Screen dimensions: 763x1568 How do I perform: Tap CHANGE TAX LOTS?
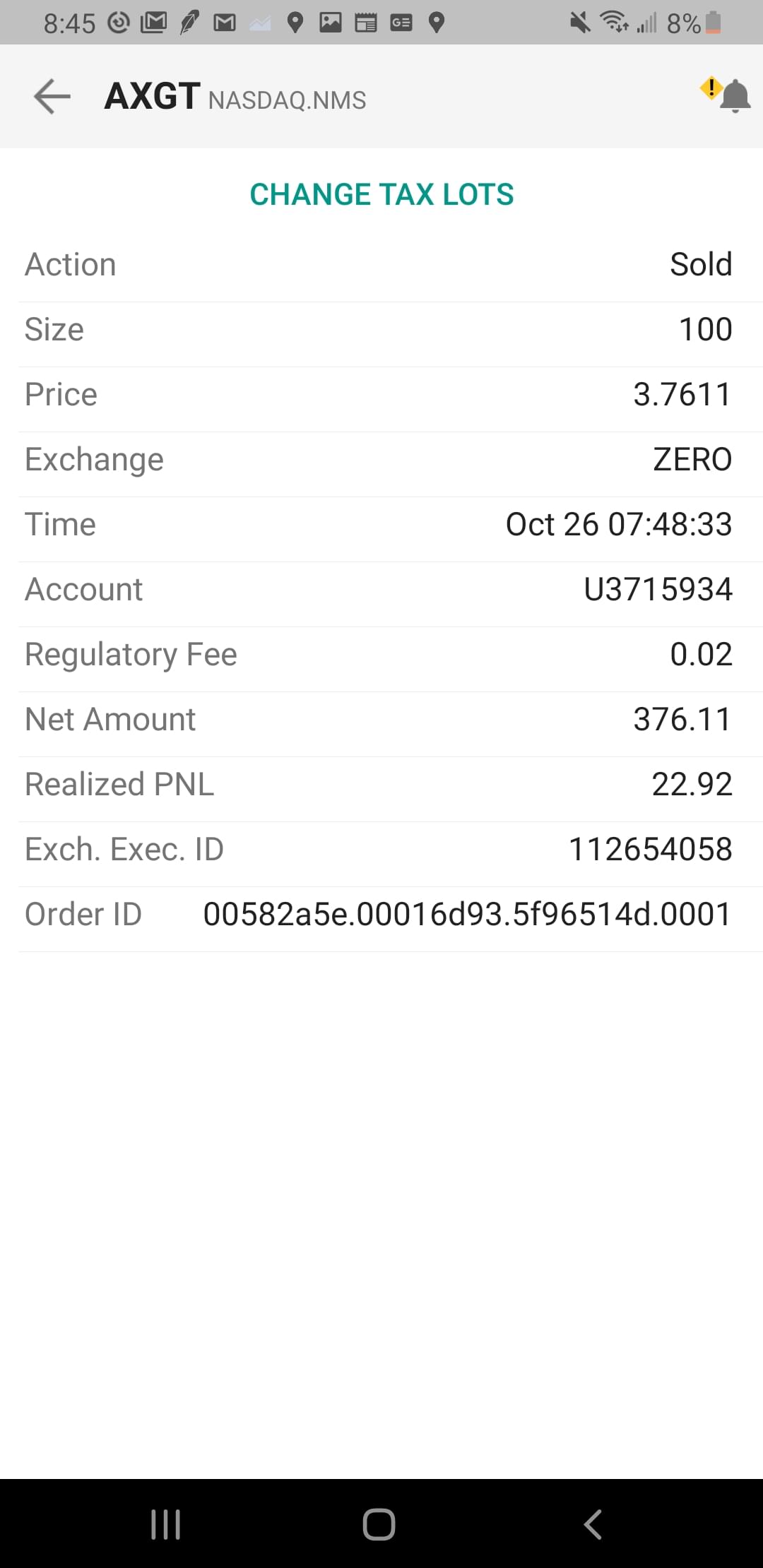tap(381, 194)
